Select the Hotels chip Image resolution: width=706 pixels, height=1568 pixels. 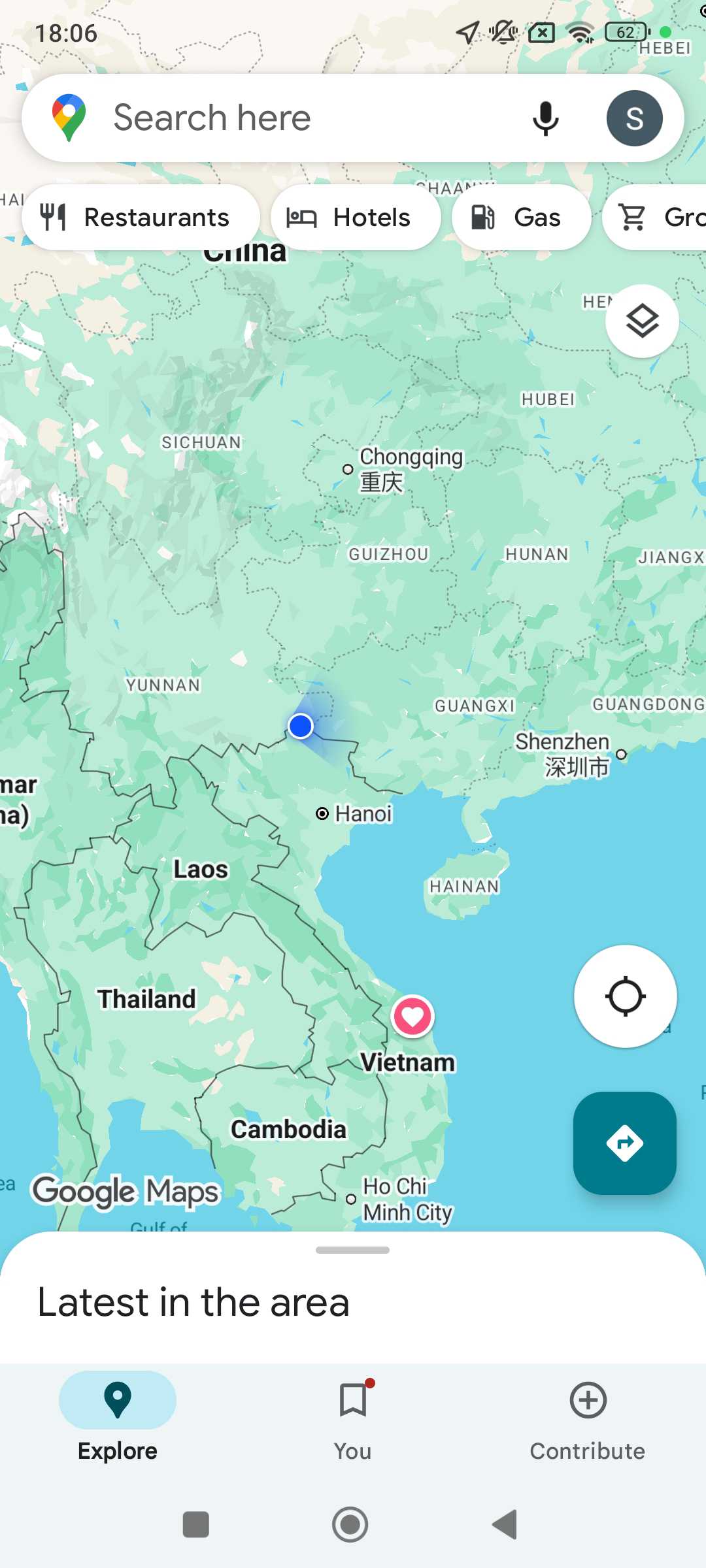[356, 218]
